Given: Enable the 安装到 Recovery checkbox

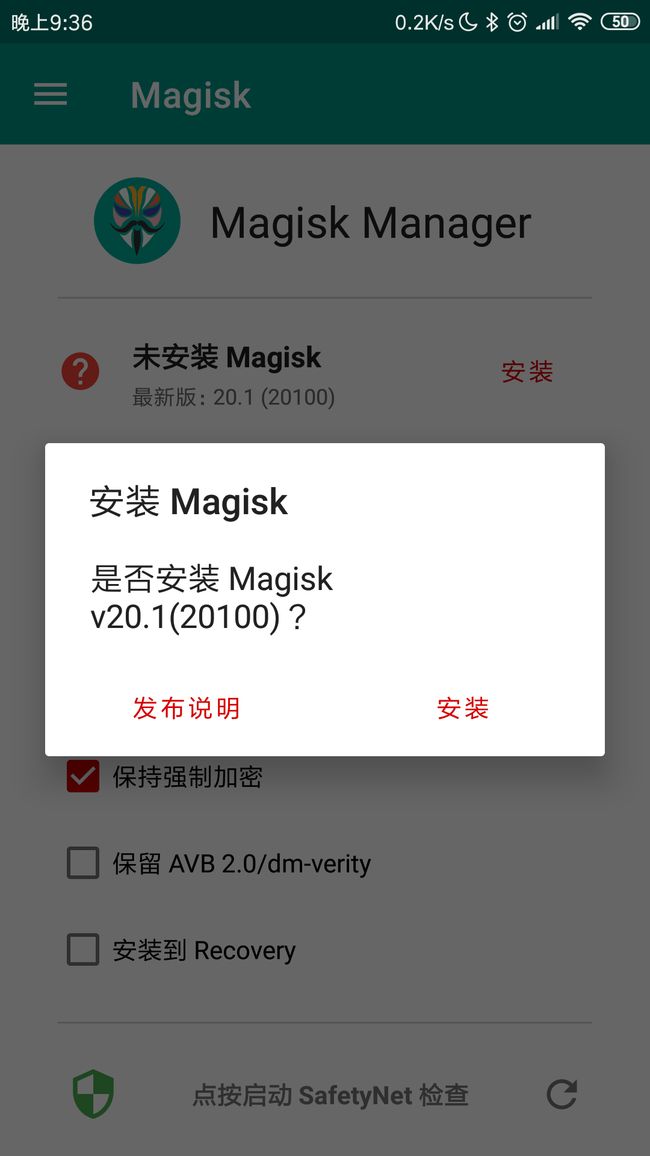Looking at the screenshot, I should click(x=83, y=950).
